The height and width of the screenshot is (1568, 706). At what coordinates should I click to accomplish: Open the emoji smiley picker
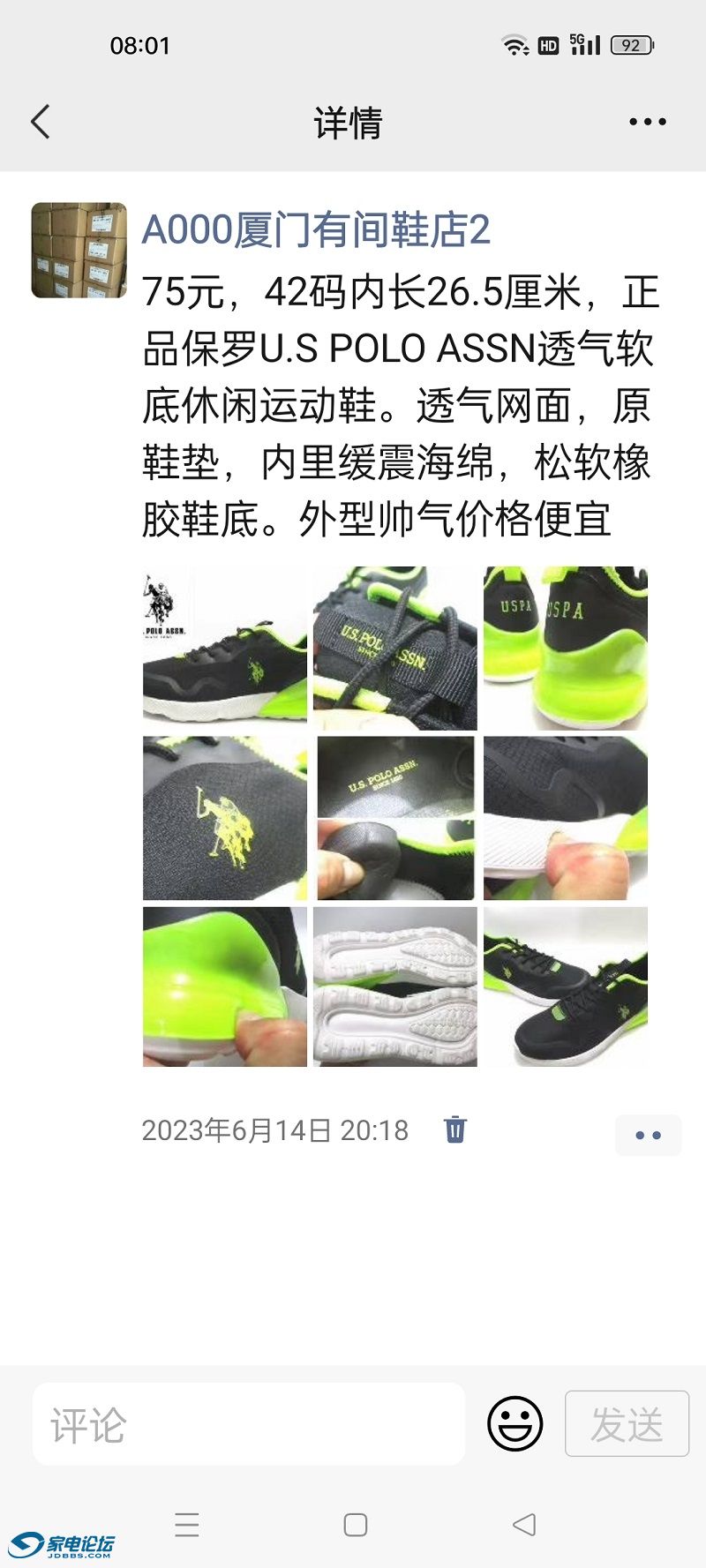pyautogui.click(x=515, y=1423)
